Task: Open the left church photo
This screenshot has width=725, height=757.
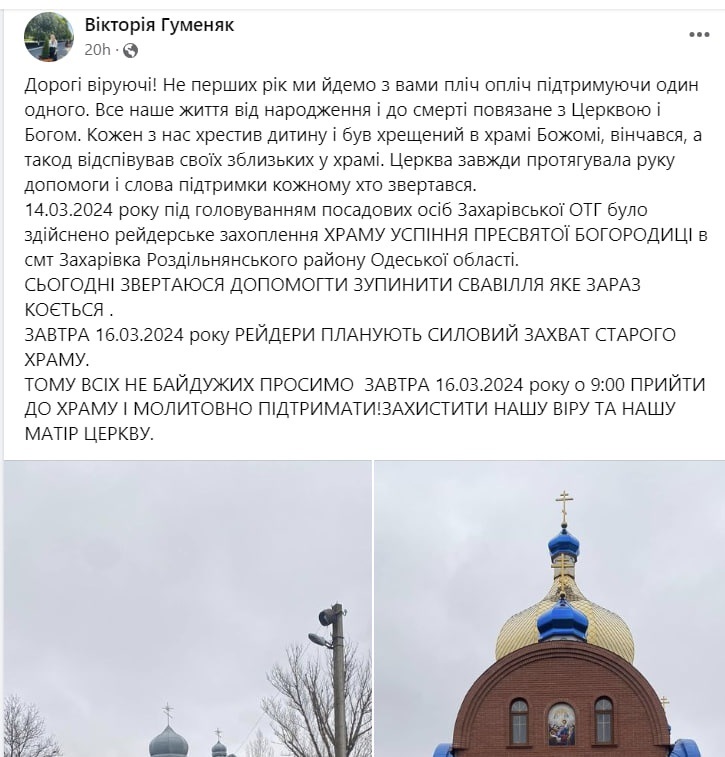Action: coord(187,610)
